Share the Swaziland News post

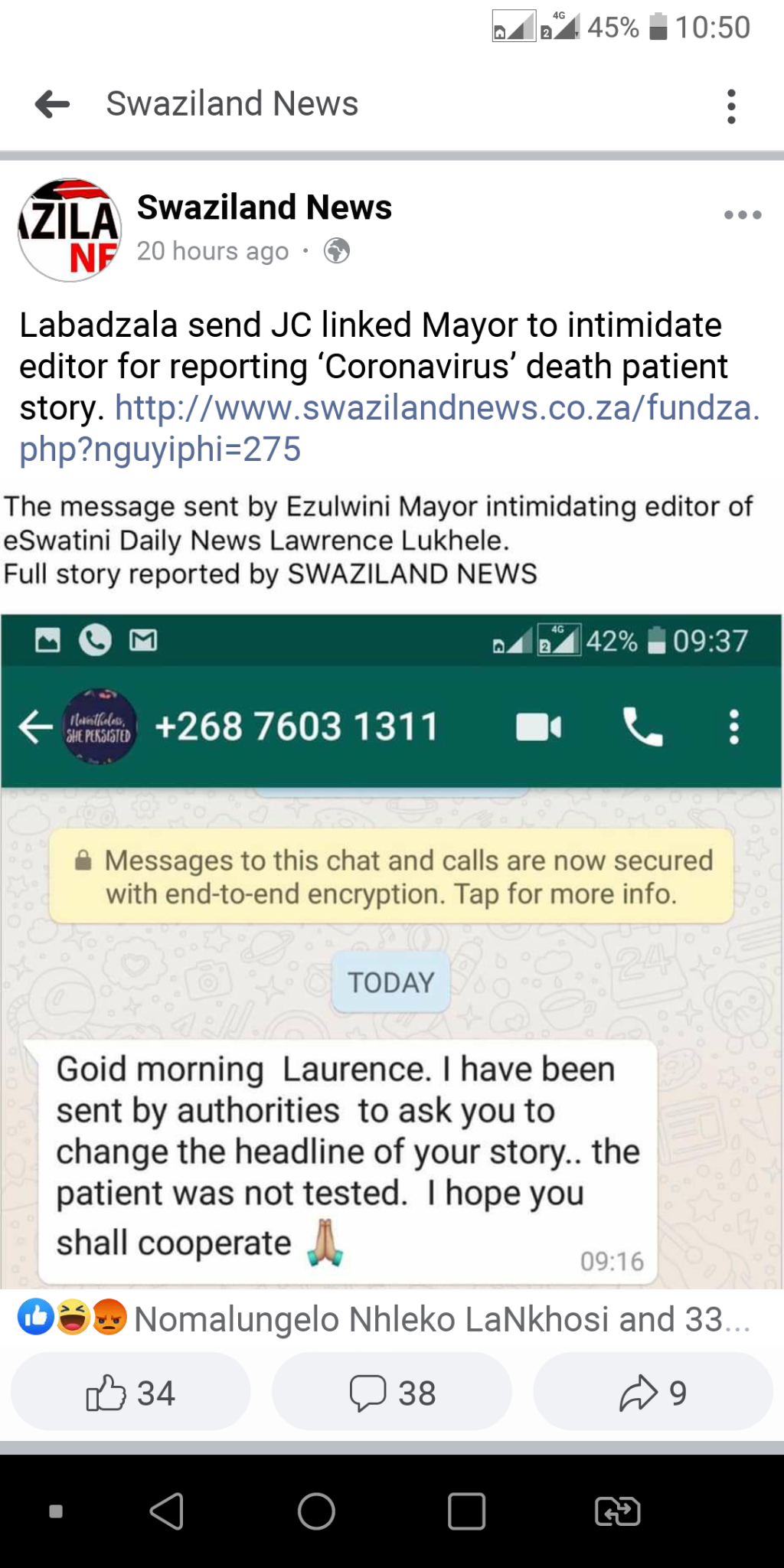pyautogui.click(x=652, y=1393)
